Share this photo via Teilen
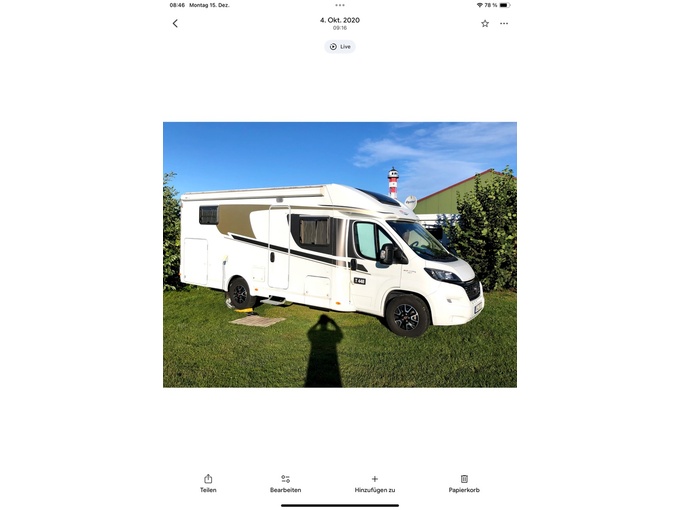This screenshot has width=680, height=510. [208, 483]
